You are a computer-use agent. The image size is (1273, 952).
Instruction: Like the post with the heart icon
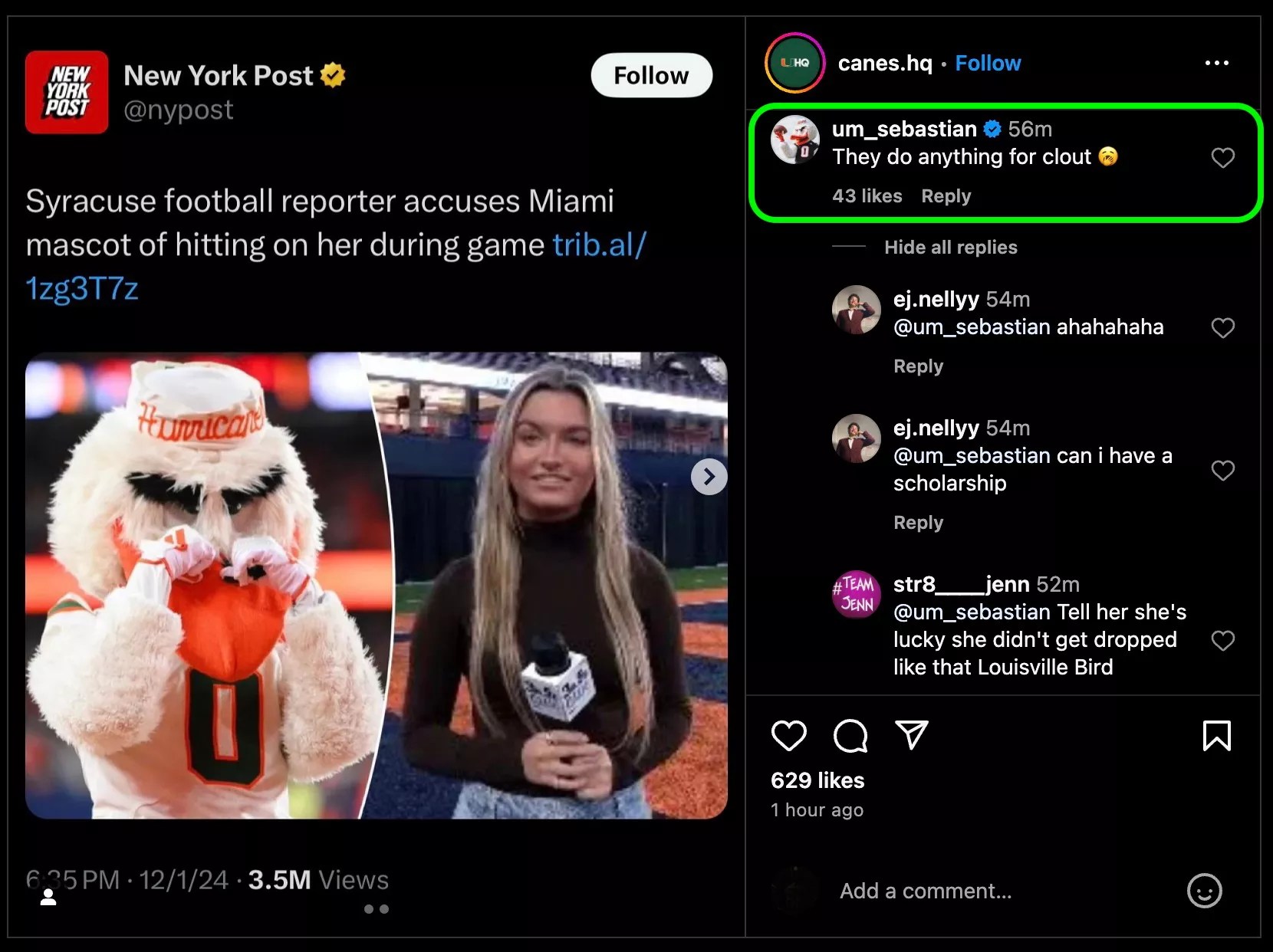pyautogui.click(x=788, y=736)
